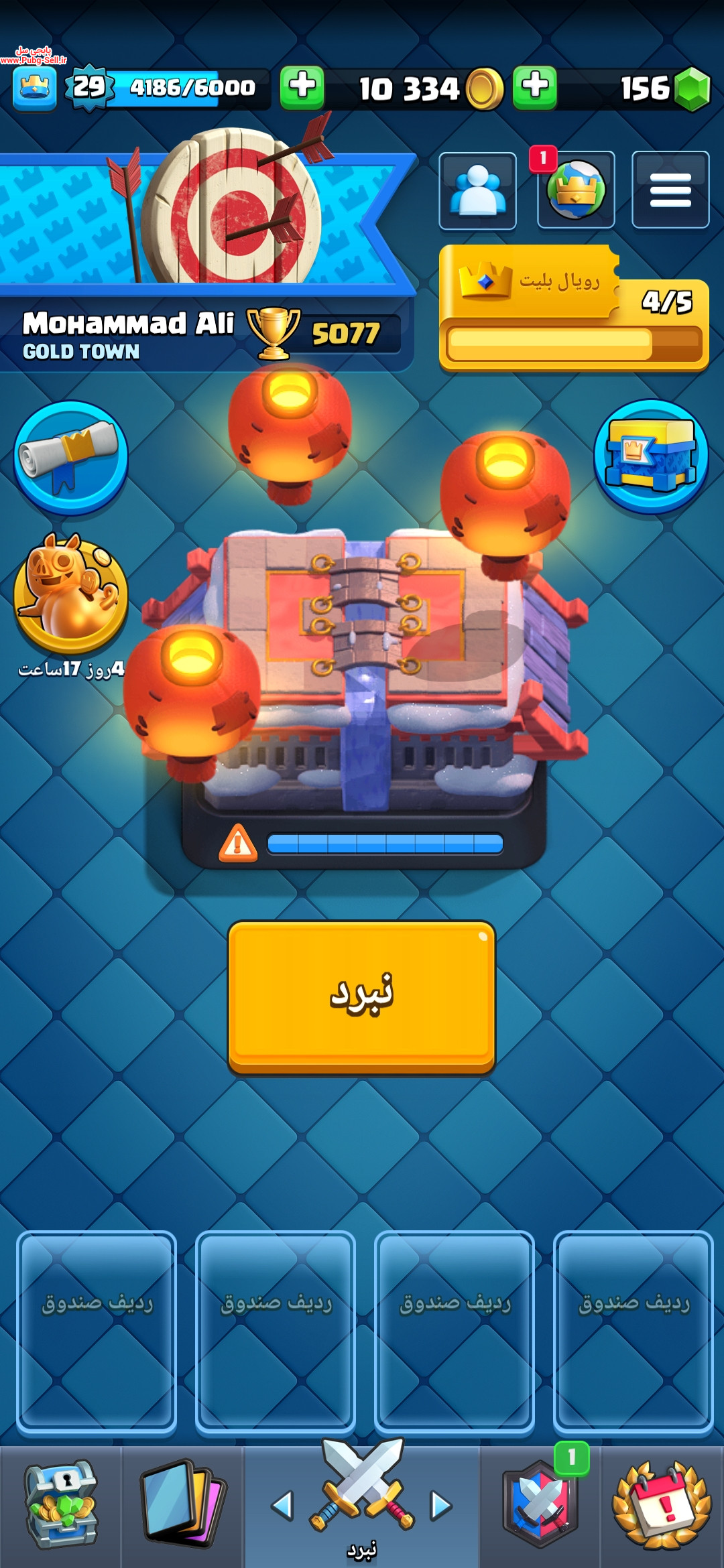This screenshot has width=724, height=1568.
Task: Open the friends social icon
Action: tap(477, 191)
